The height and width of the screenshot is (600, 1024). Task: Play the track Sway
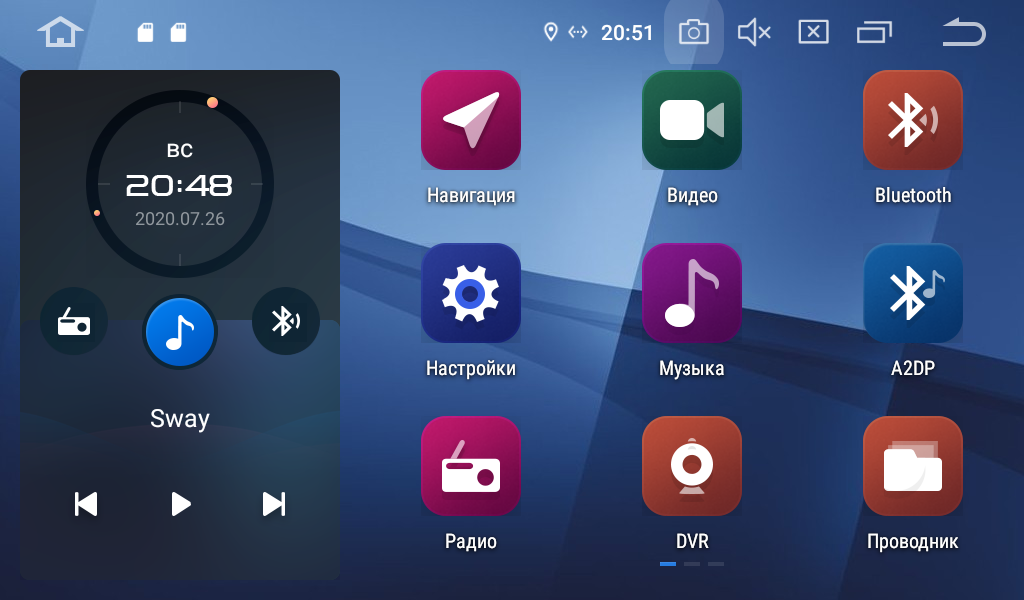point(180,504)
